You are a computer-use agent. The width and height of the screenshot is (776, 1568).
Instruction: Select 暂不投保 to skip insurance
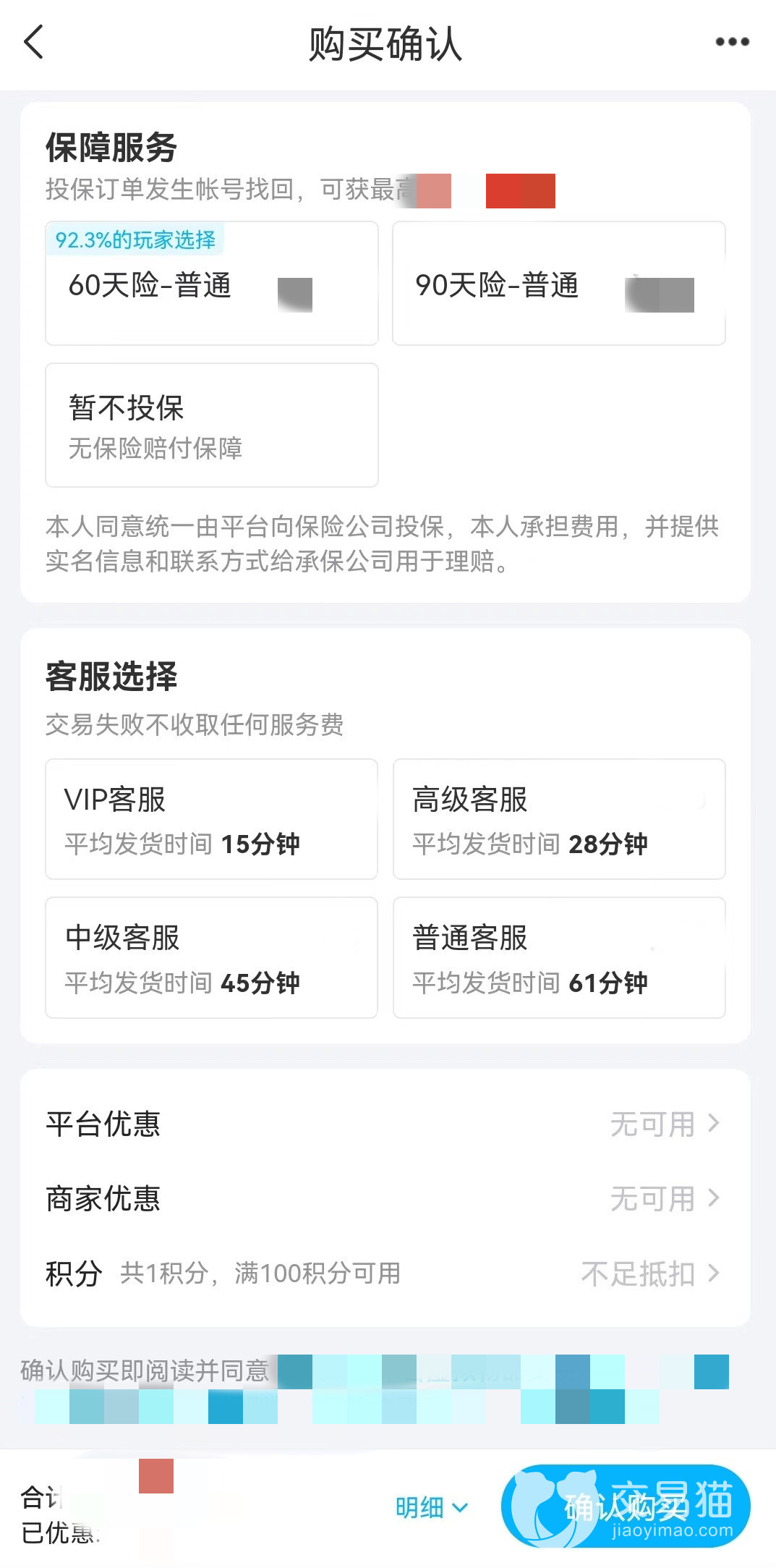[x=211, y=425]
